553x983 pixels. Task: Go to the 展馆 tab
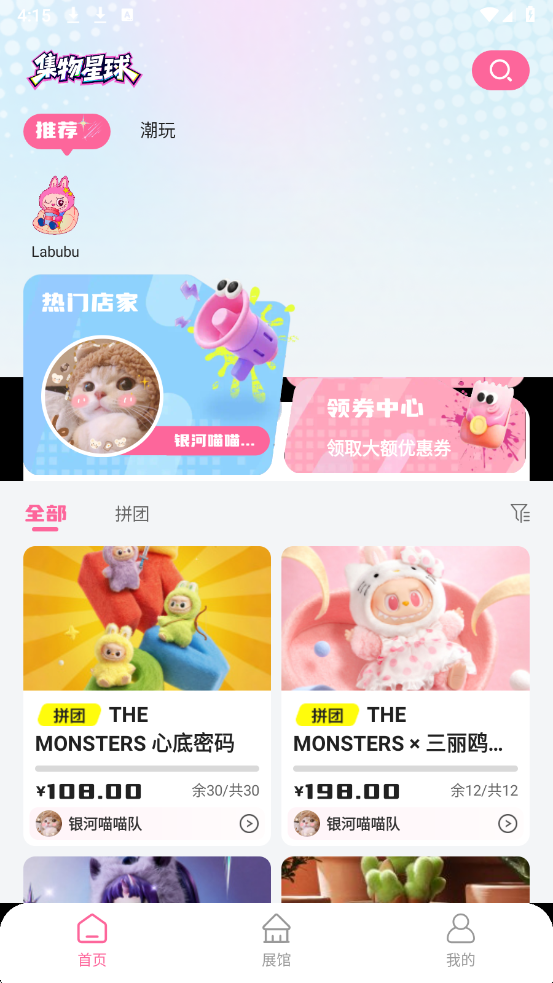click(x=276, y=940)
